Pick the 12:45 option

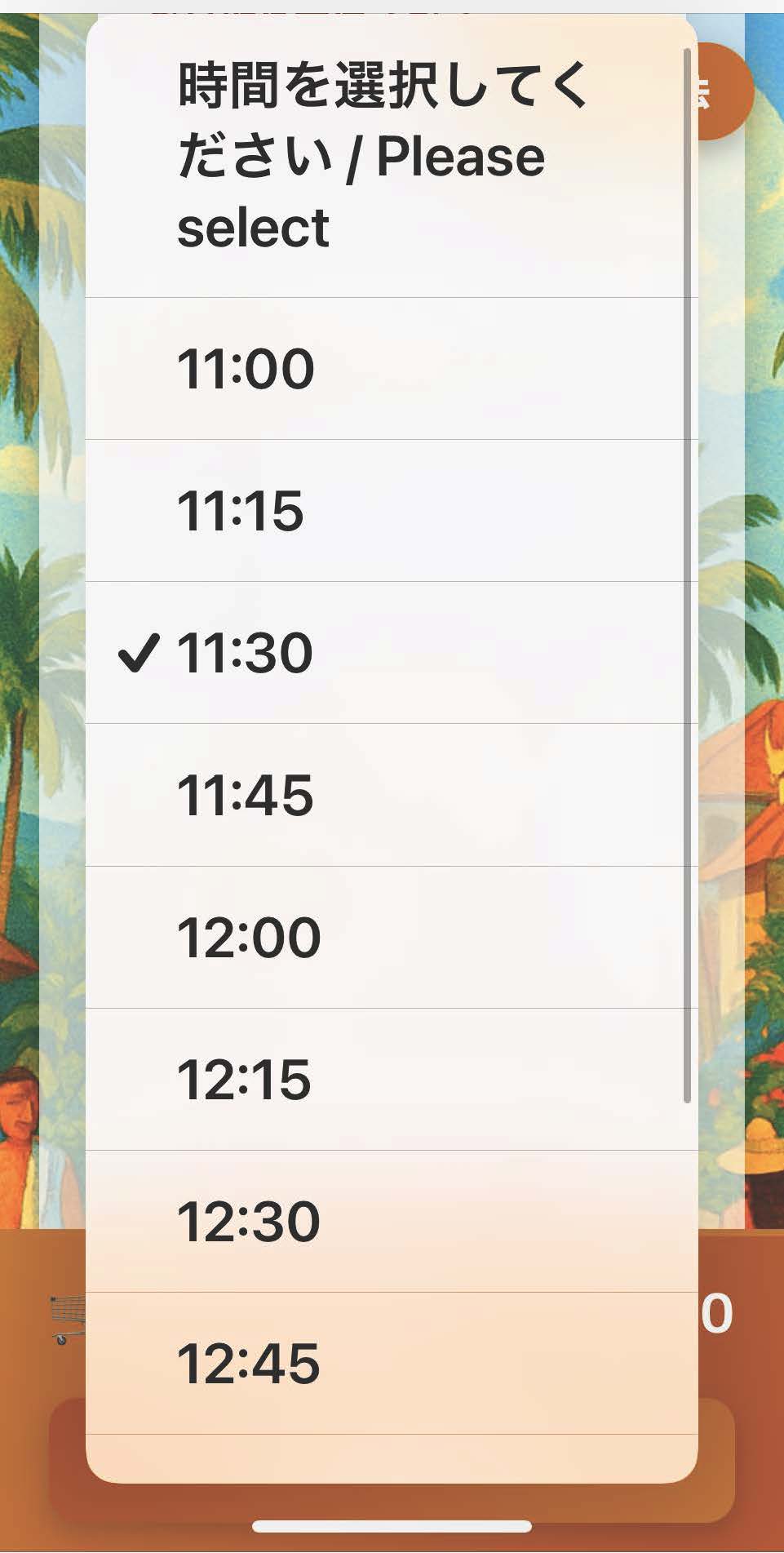tap(248, 1363)
